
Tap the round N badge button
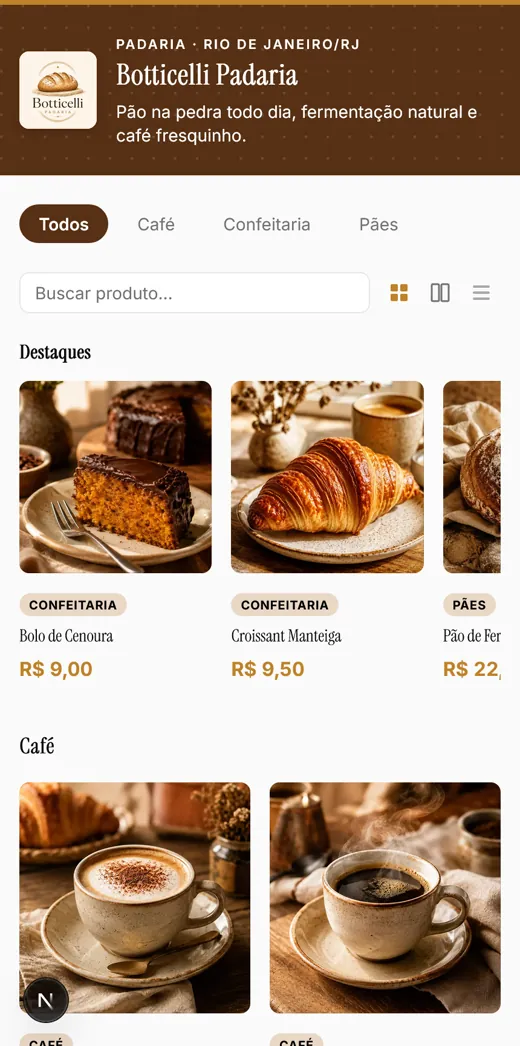tap(46, 1001)
